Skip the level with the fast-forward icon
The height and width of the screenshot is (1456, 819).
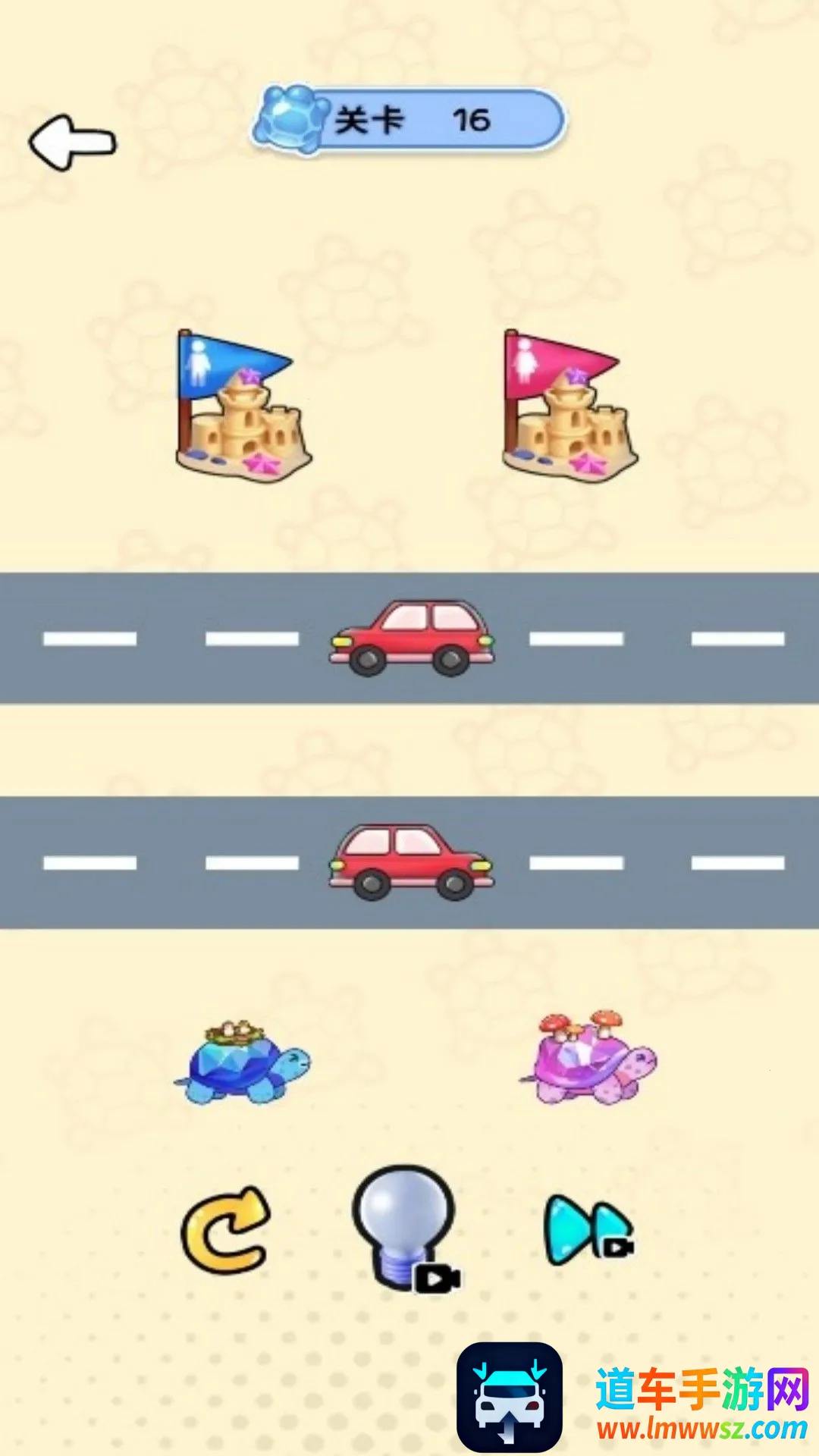pos(588,1230)
